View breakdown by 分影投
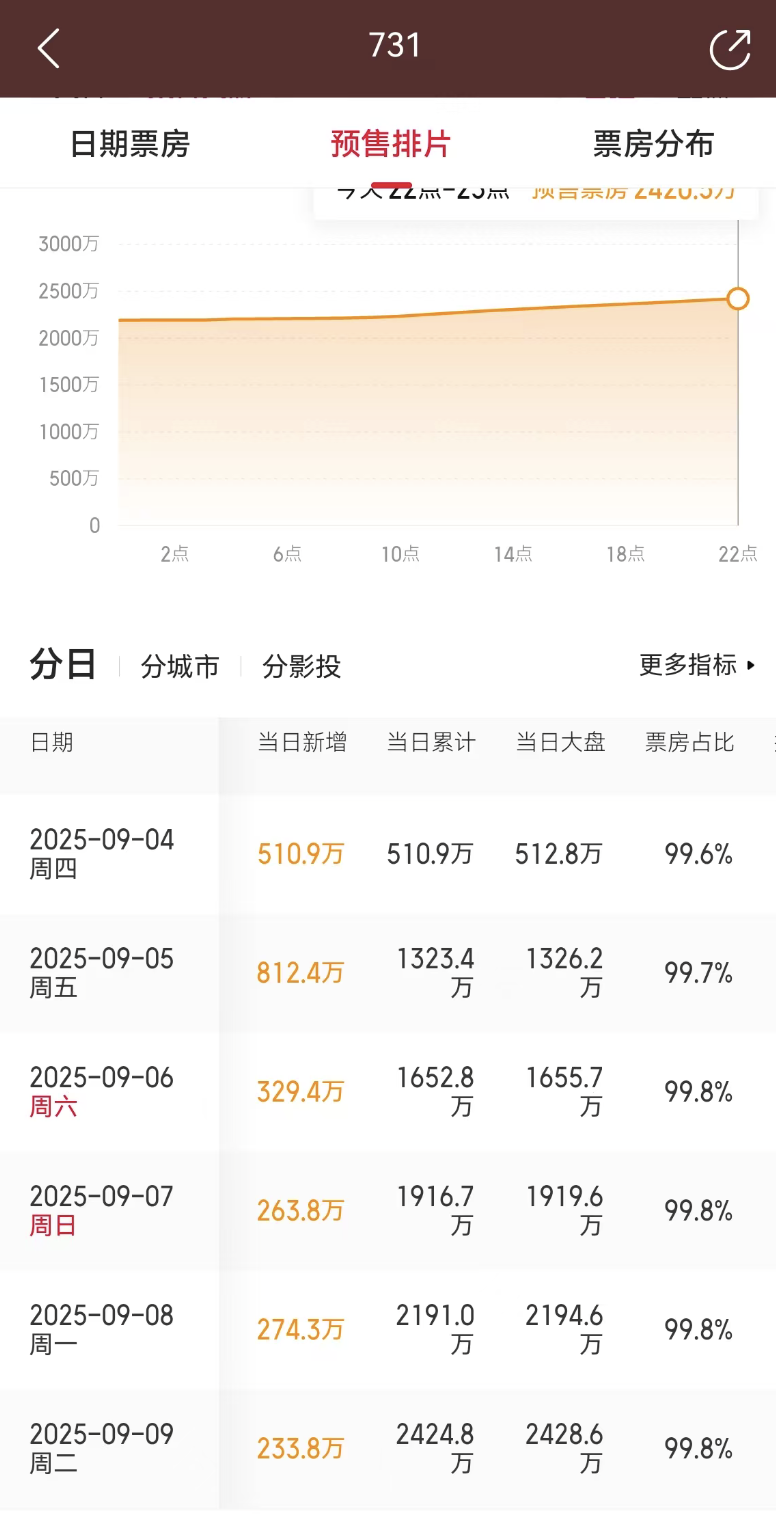This screenshot has width=776, height=1538. [x=302, y=667]
